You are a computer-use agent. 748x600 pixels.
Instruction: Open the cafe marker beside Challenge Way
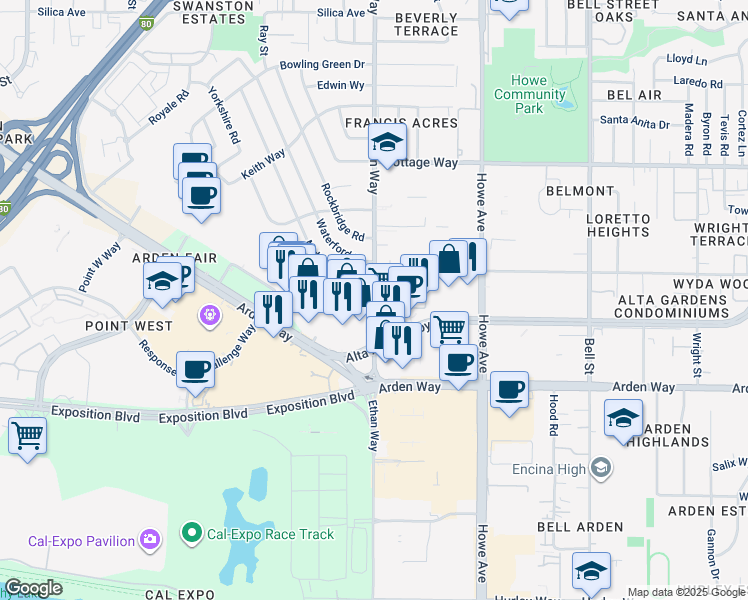(x=196, y=370)
